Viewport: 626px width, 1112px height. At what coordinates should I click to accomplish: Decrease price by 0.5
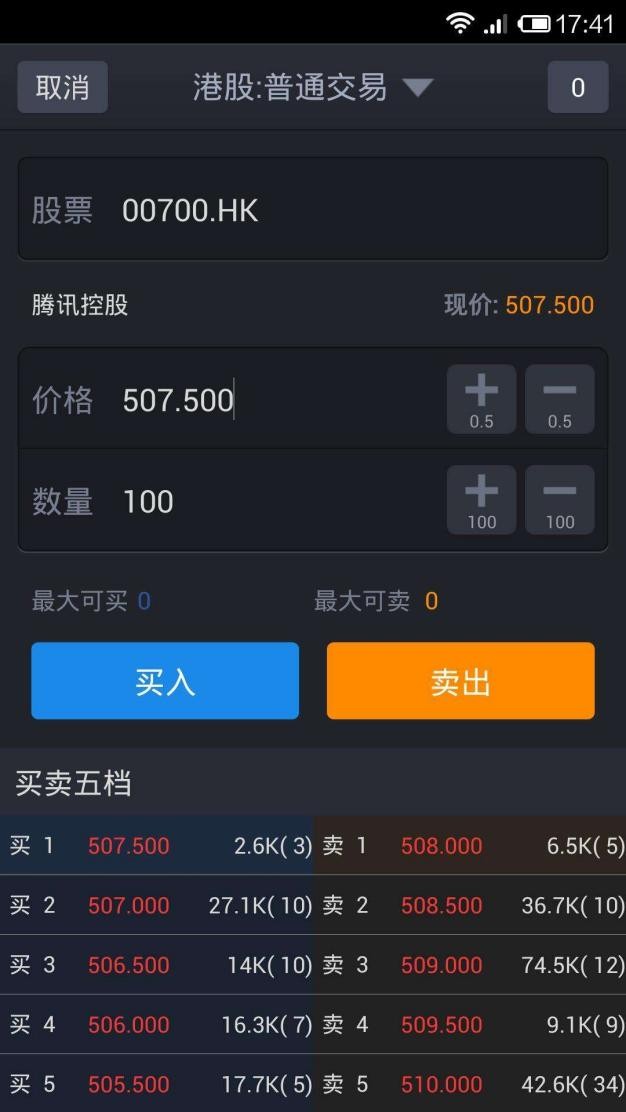point(559,399)
